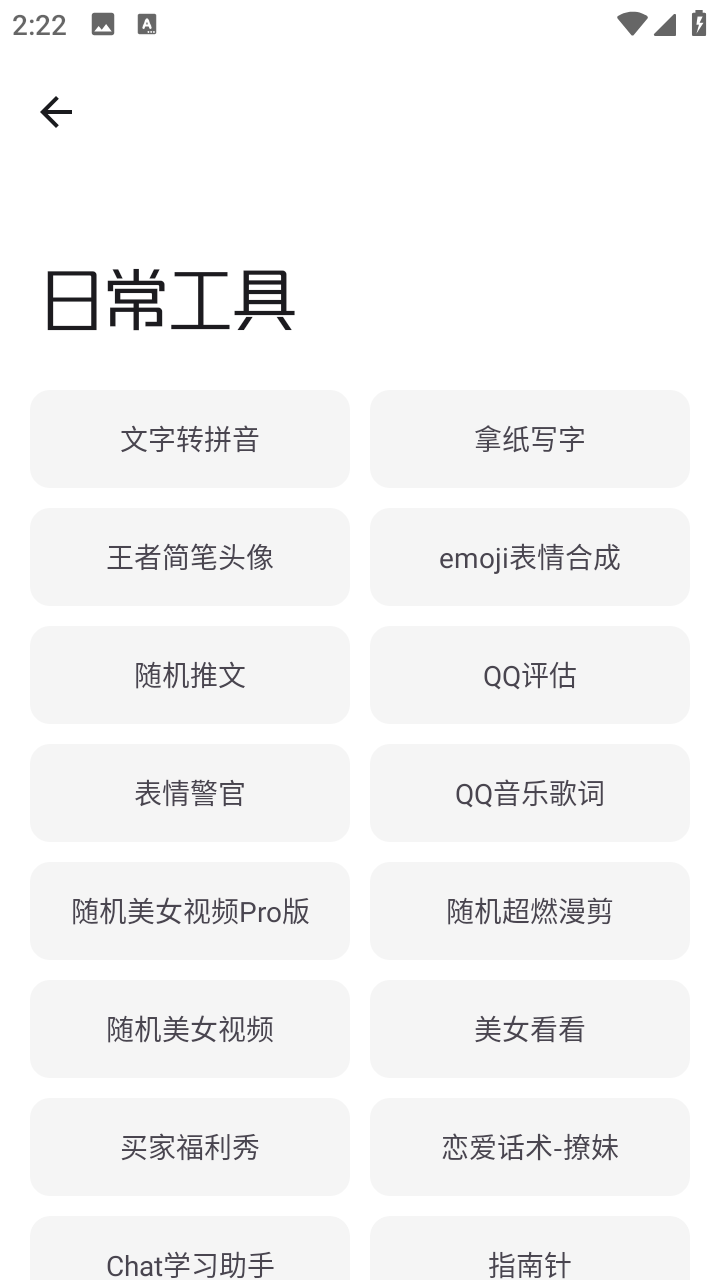Open the 恋爱话术-撩妹 tool
This screenshot has height=1280, width=720.
(x=530, y=1147)
